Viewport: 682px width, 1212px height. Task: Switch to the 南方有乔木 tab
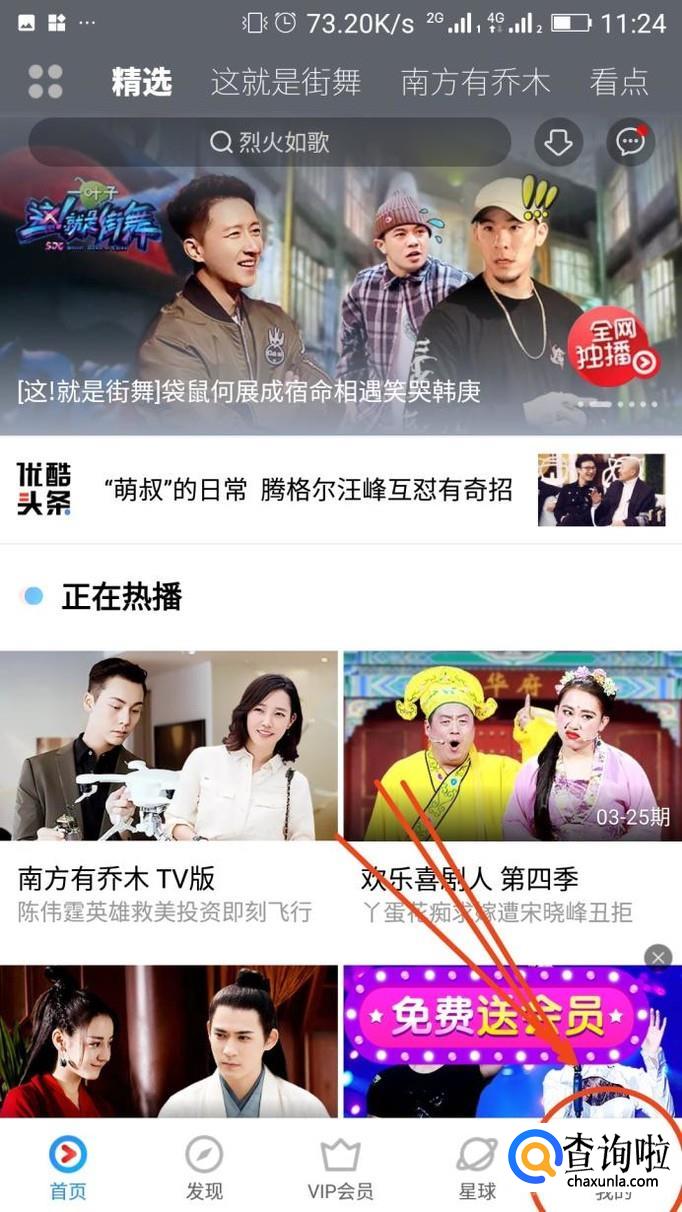click(475, 82)
